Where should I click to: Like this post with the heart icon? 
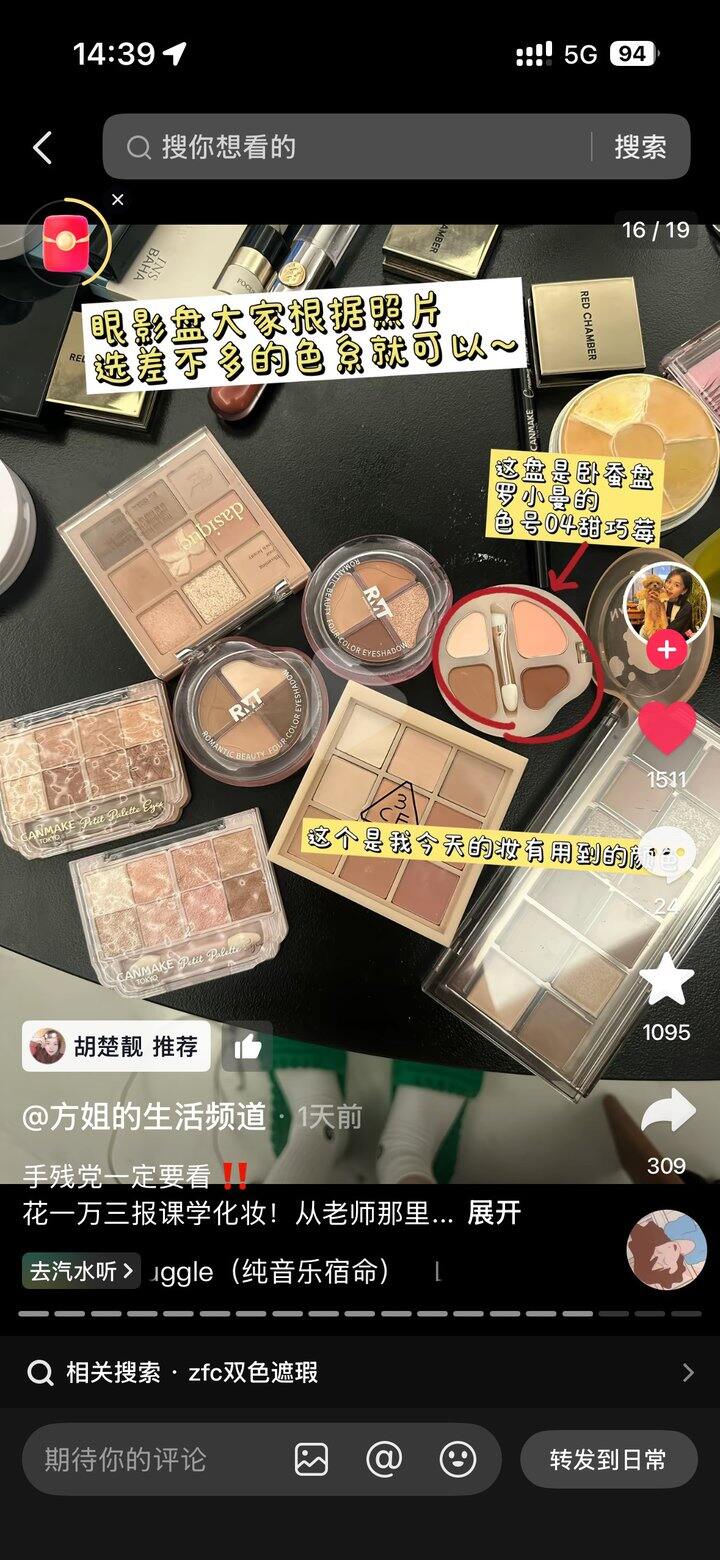666,728
